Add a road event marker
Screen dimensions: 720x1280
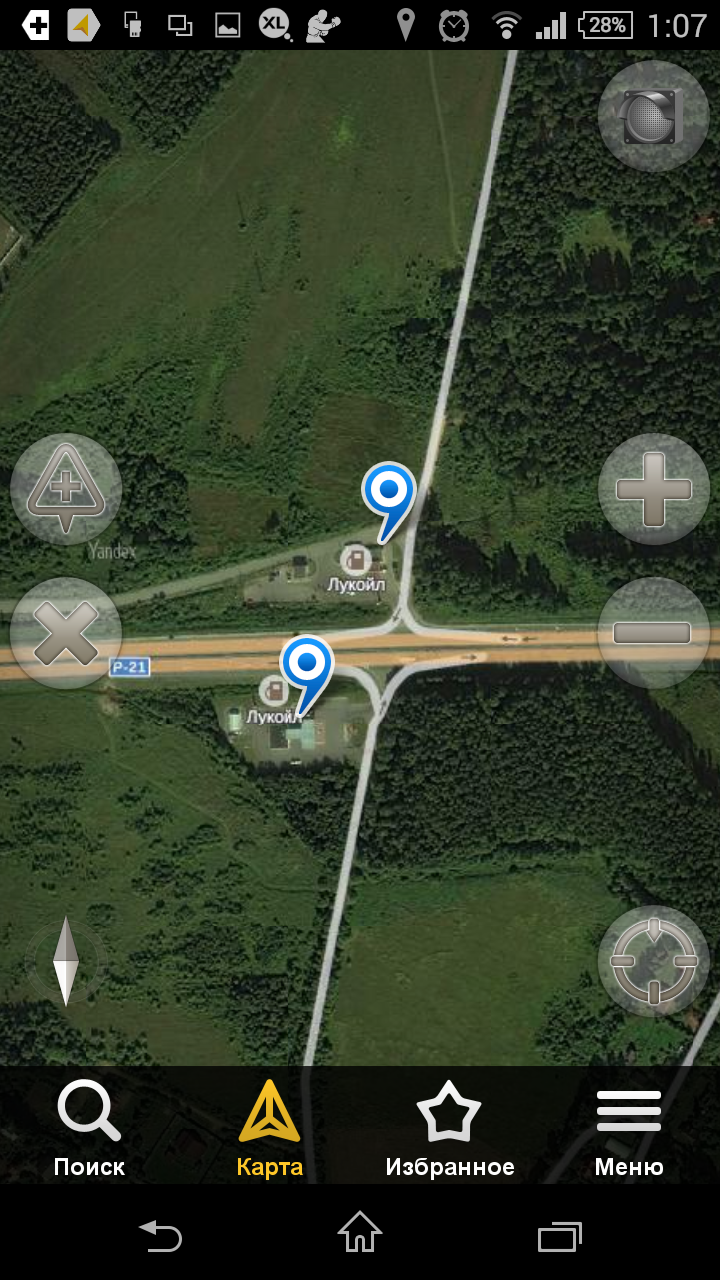pos(66,489)
